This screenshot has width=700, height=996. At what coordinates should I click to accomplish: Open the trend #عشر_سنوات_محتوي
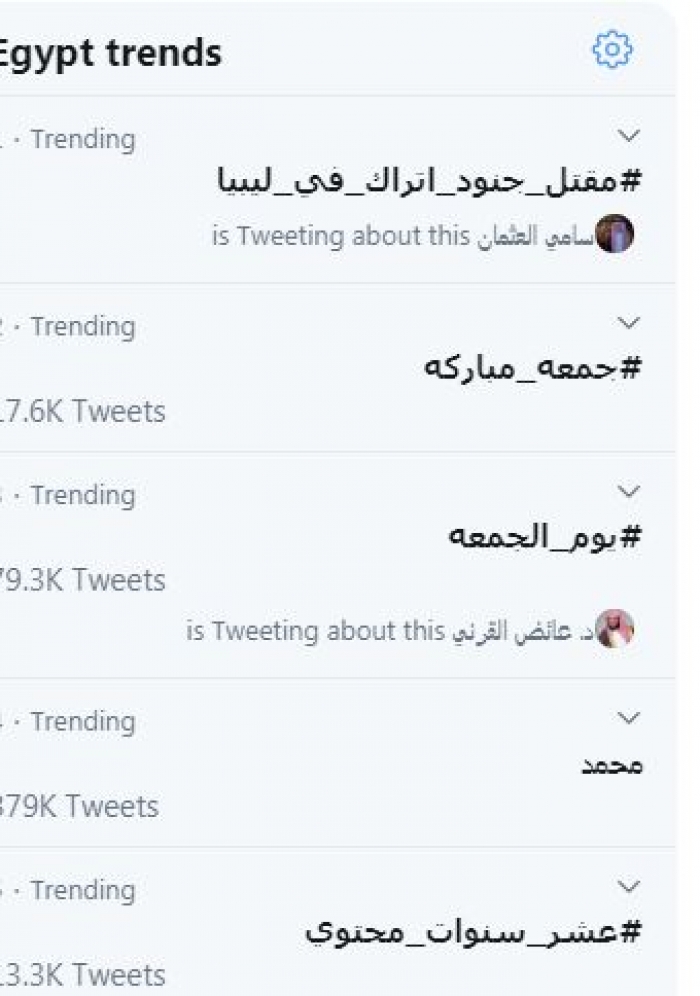[473, 932]
